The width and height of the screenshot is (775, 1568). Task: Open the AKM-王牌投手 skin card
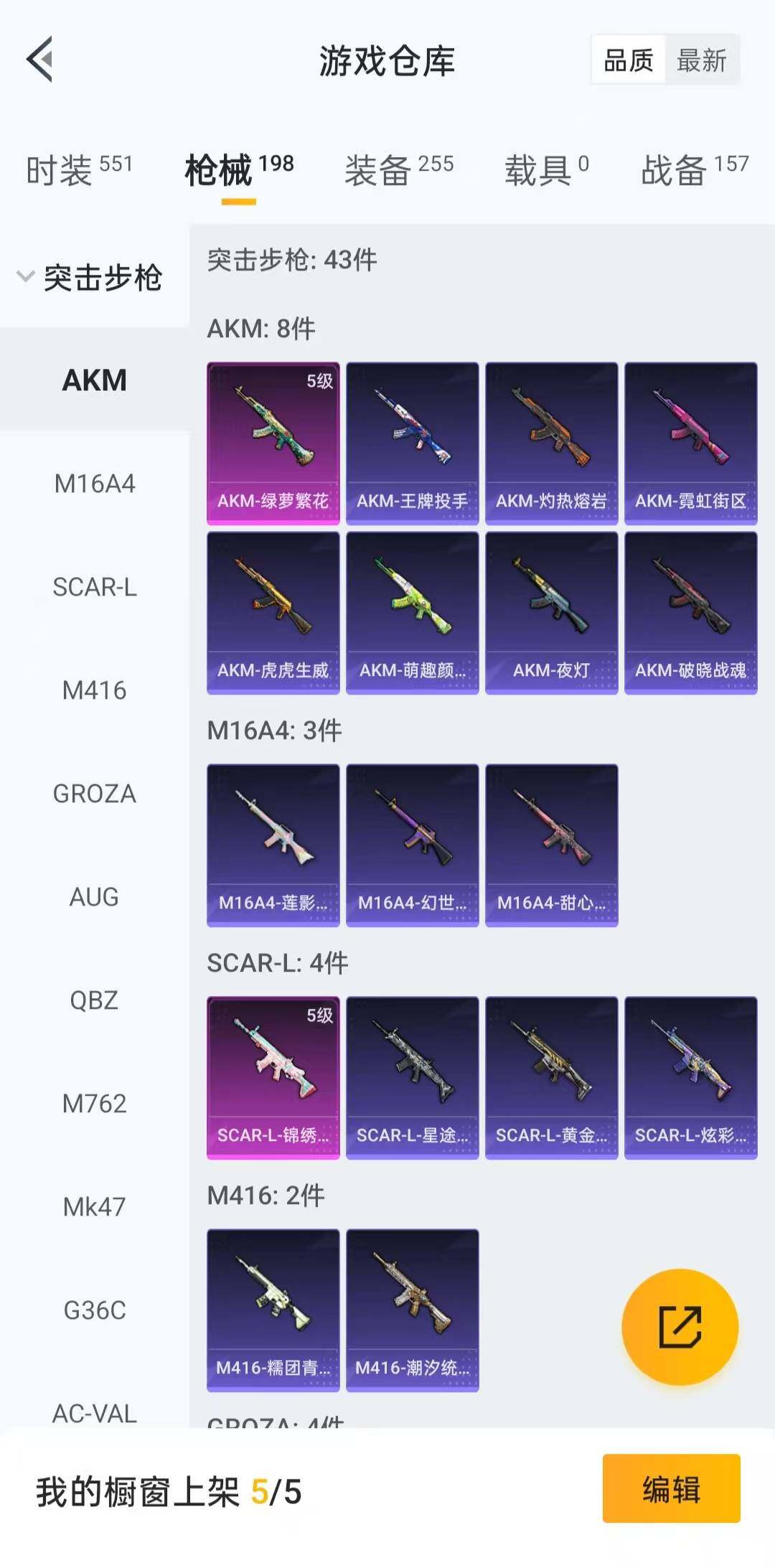pos(412,443)
